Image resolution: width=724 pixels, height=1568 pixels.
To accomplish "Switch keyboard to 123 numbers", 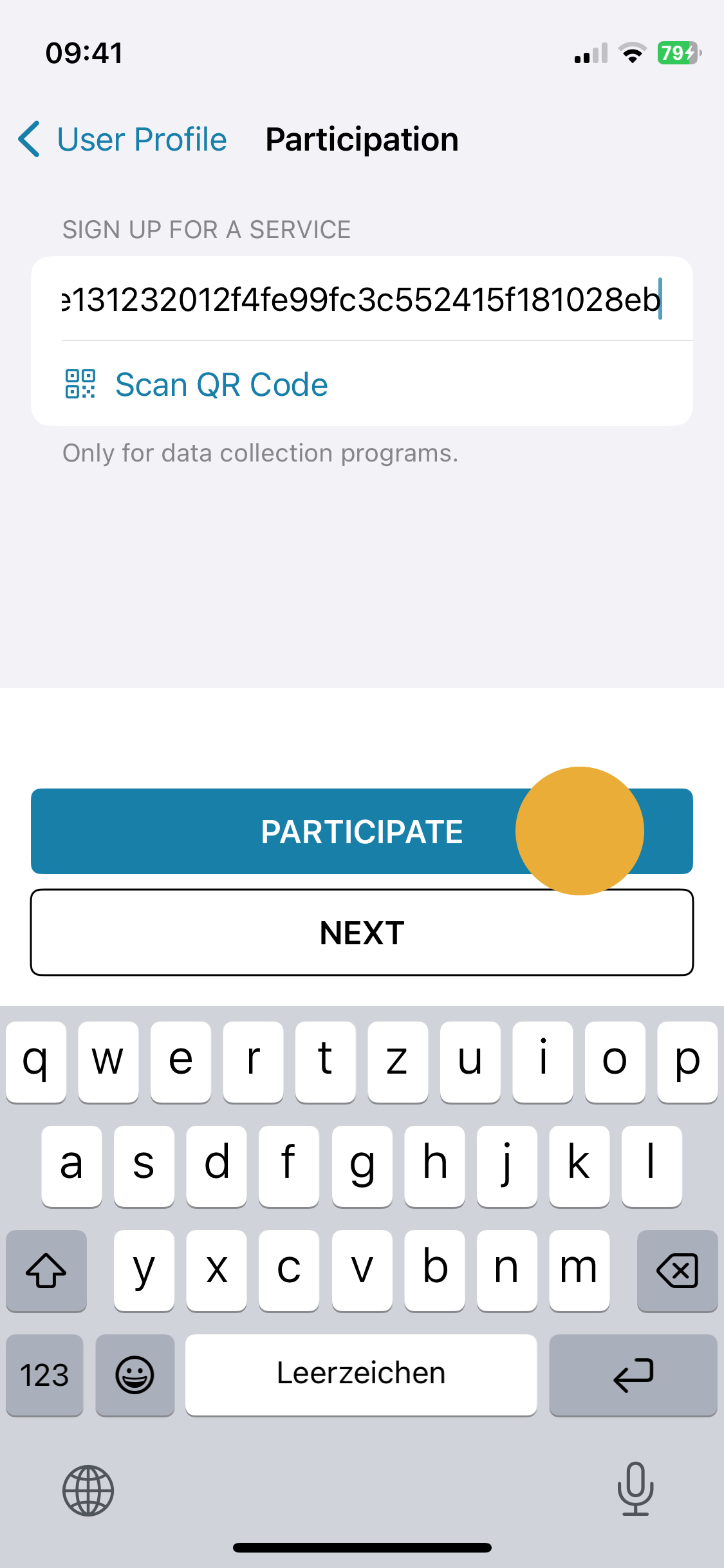I will coord(44,1375).
